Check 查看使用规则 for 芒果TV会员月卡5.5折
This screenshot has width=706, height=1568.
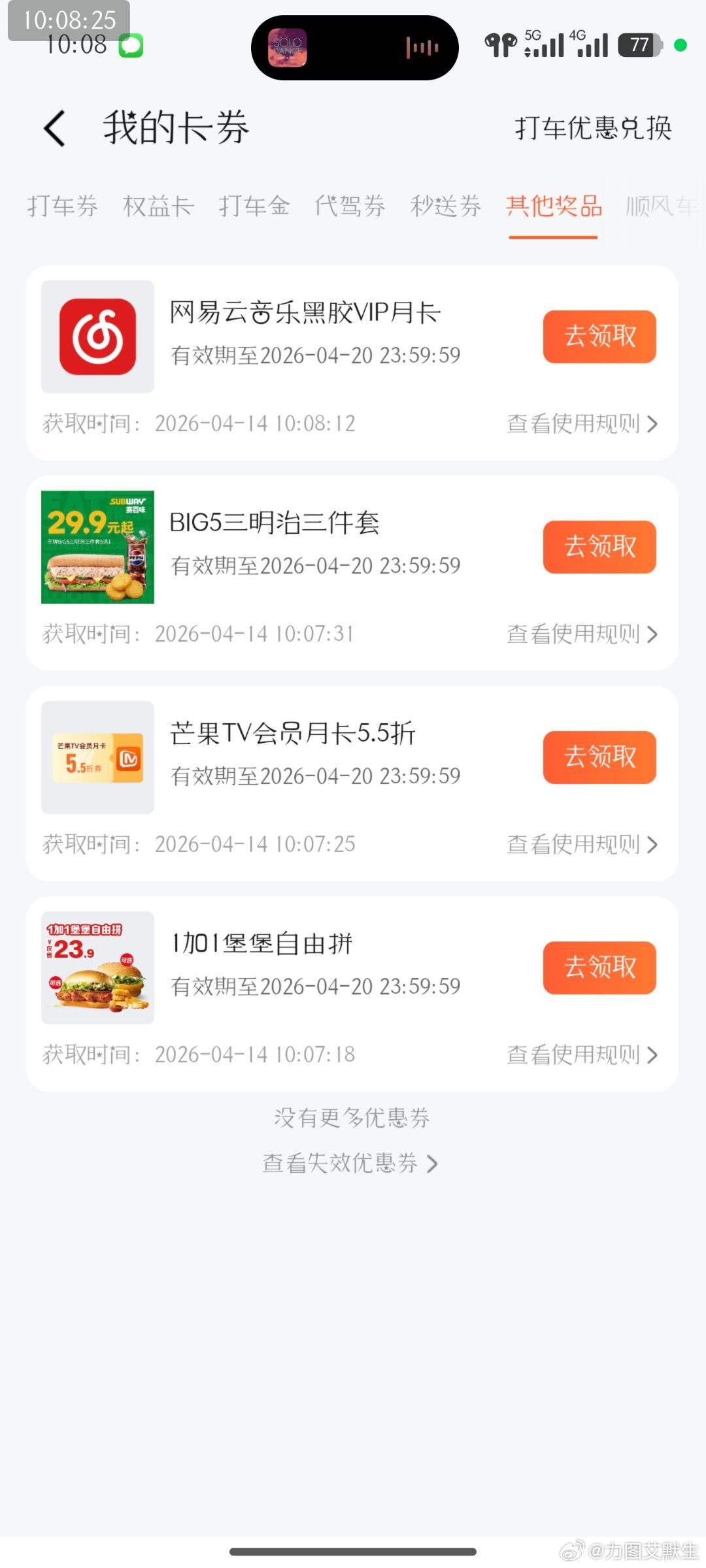[582, 845]
